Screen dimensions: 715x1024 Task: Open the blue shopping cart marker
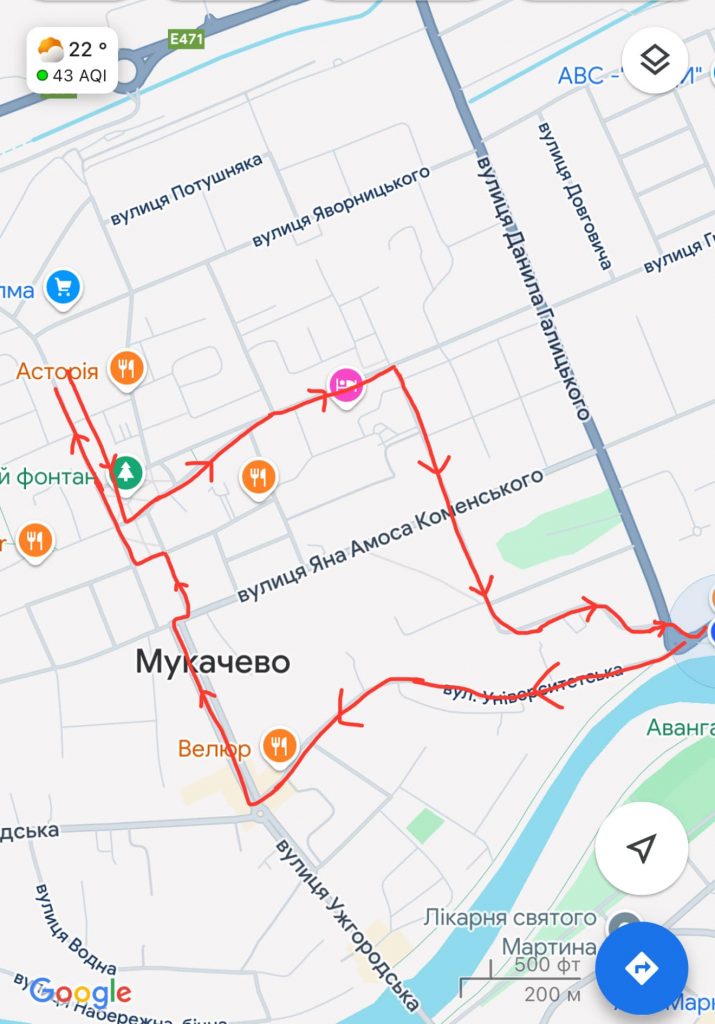(x=64, y=288)
